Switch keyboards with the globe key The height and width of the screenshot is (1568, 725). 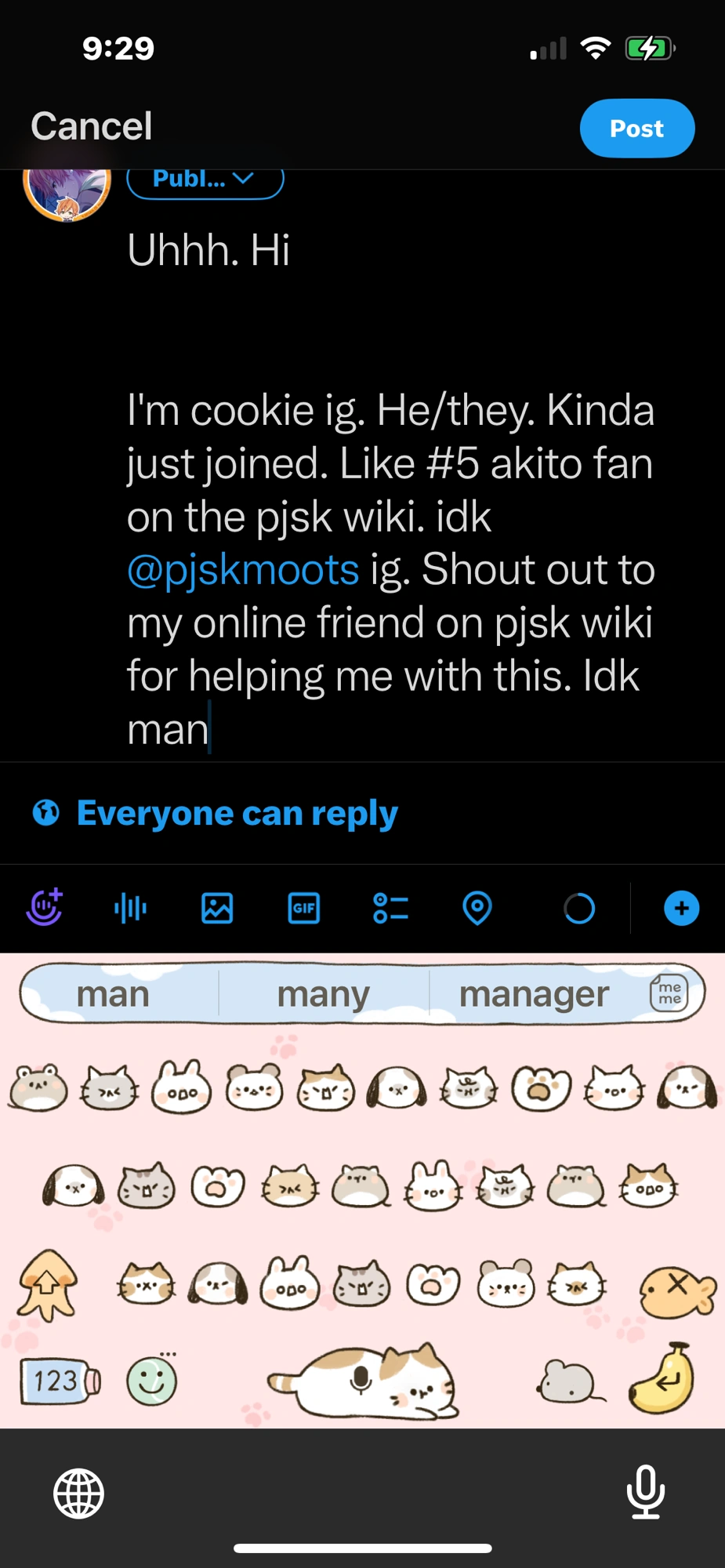pyautogui.click(x=78, y=1492)
